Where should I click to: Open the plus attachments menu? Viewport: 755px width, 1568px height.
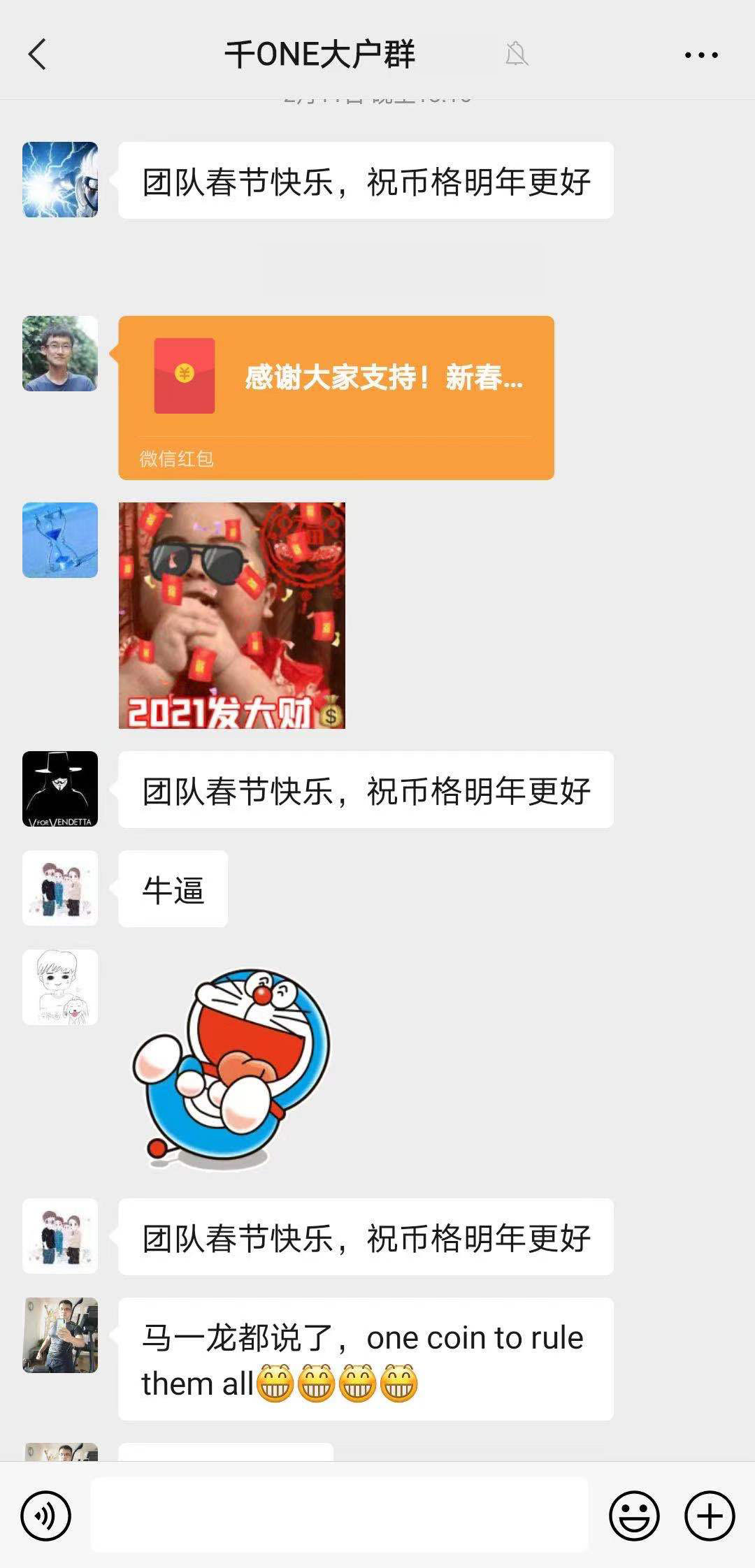coord(710,1516)
